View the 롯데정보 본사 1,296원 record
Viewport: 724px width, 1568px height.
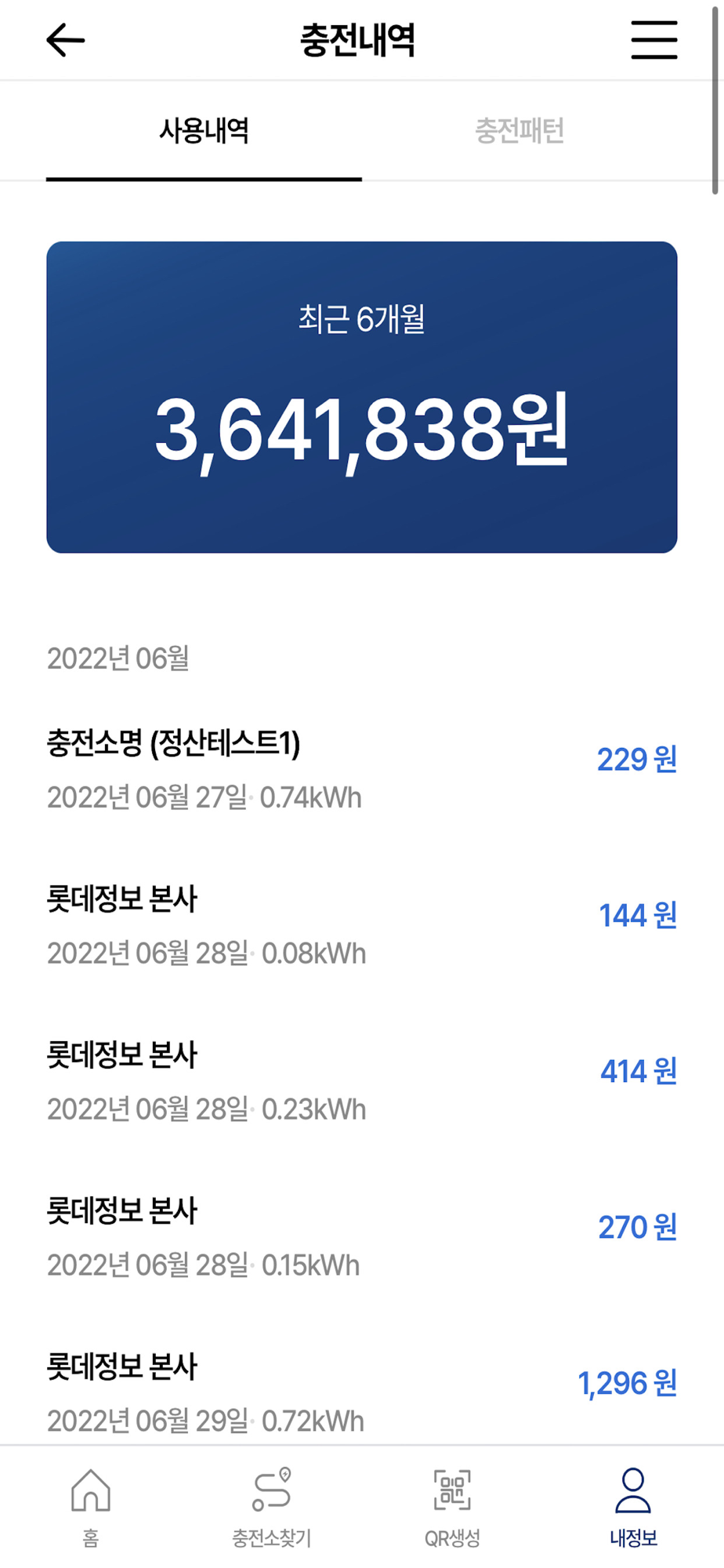point(362,1394)
